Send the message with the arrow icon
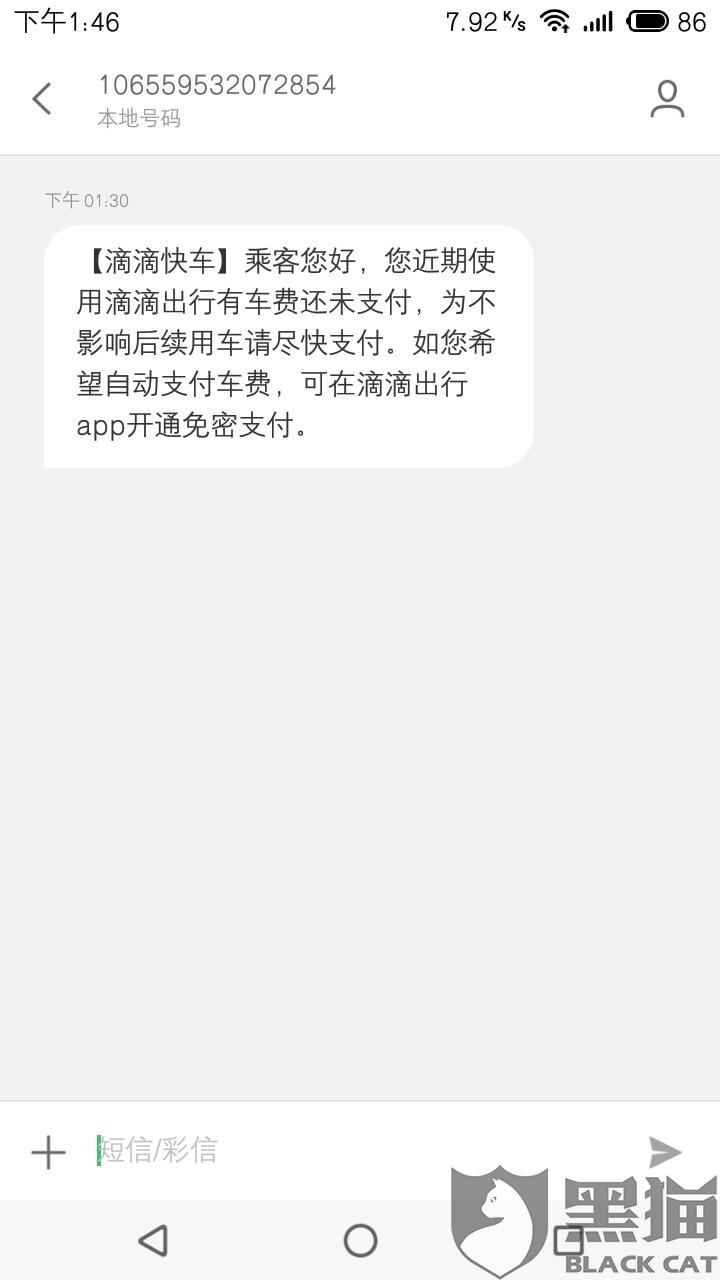 665,1152
